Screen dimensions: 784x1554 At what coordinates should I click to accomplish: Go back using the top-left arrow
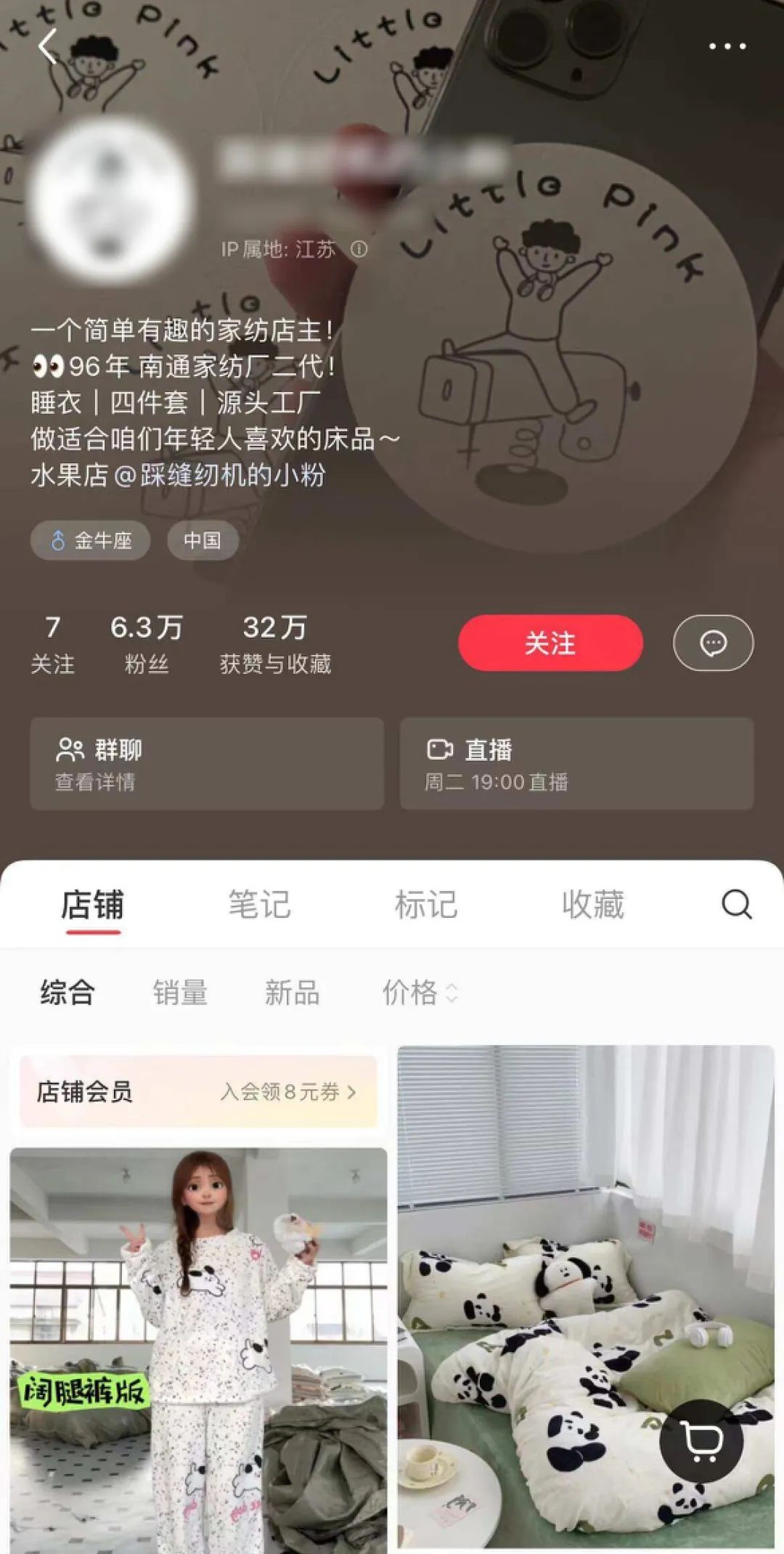pos(48,46)
